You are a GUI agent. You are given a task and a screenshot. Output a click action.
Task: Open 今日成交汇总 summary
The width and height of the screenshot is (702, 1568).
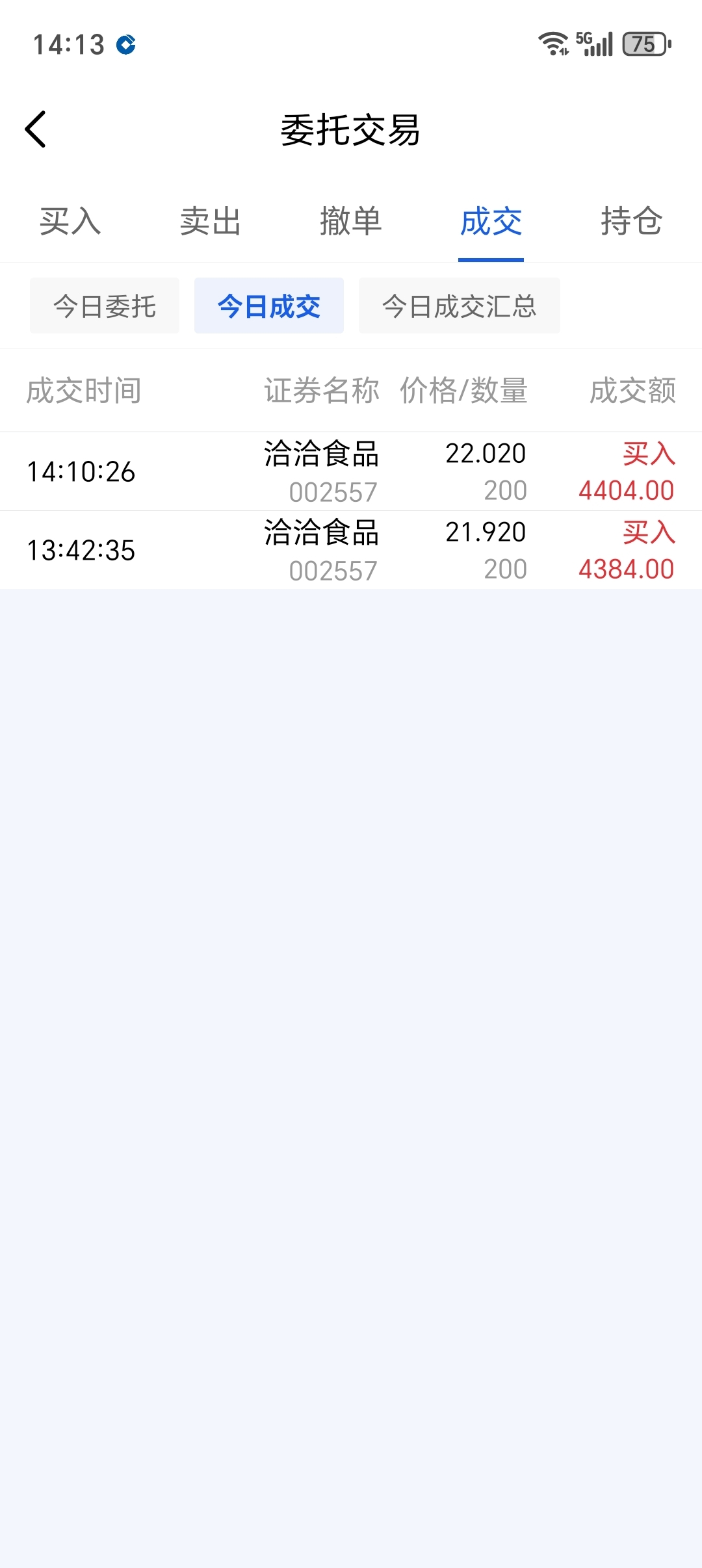459,306
